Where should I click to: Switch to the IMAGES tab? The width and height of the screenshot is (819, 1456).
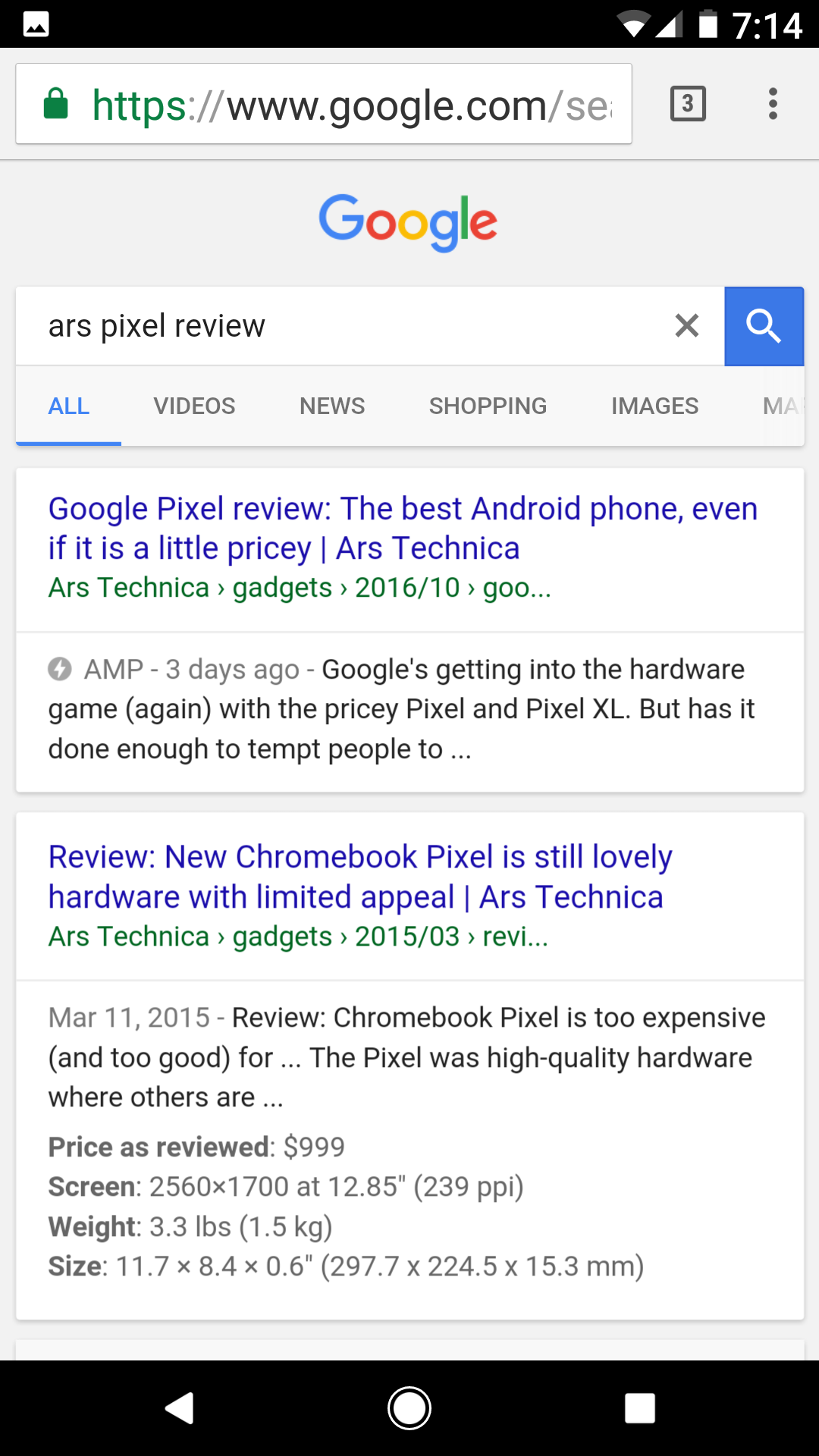point(654,406)
